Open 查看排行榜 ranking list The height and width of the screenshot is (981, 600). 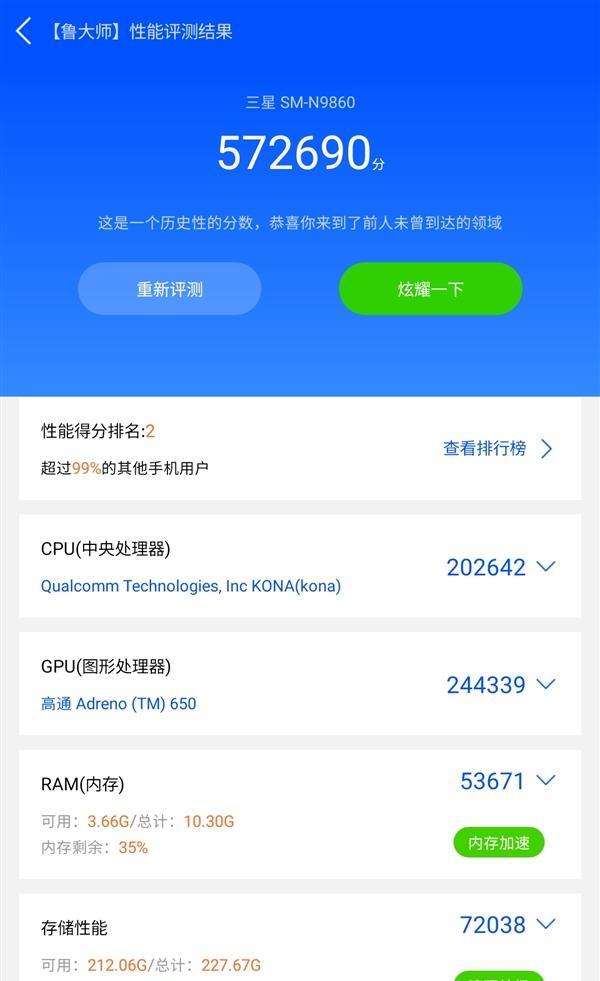pos(497,448)
